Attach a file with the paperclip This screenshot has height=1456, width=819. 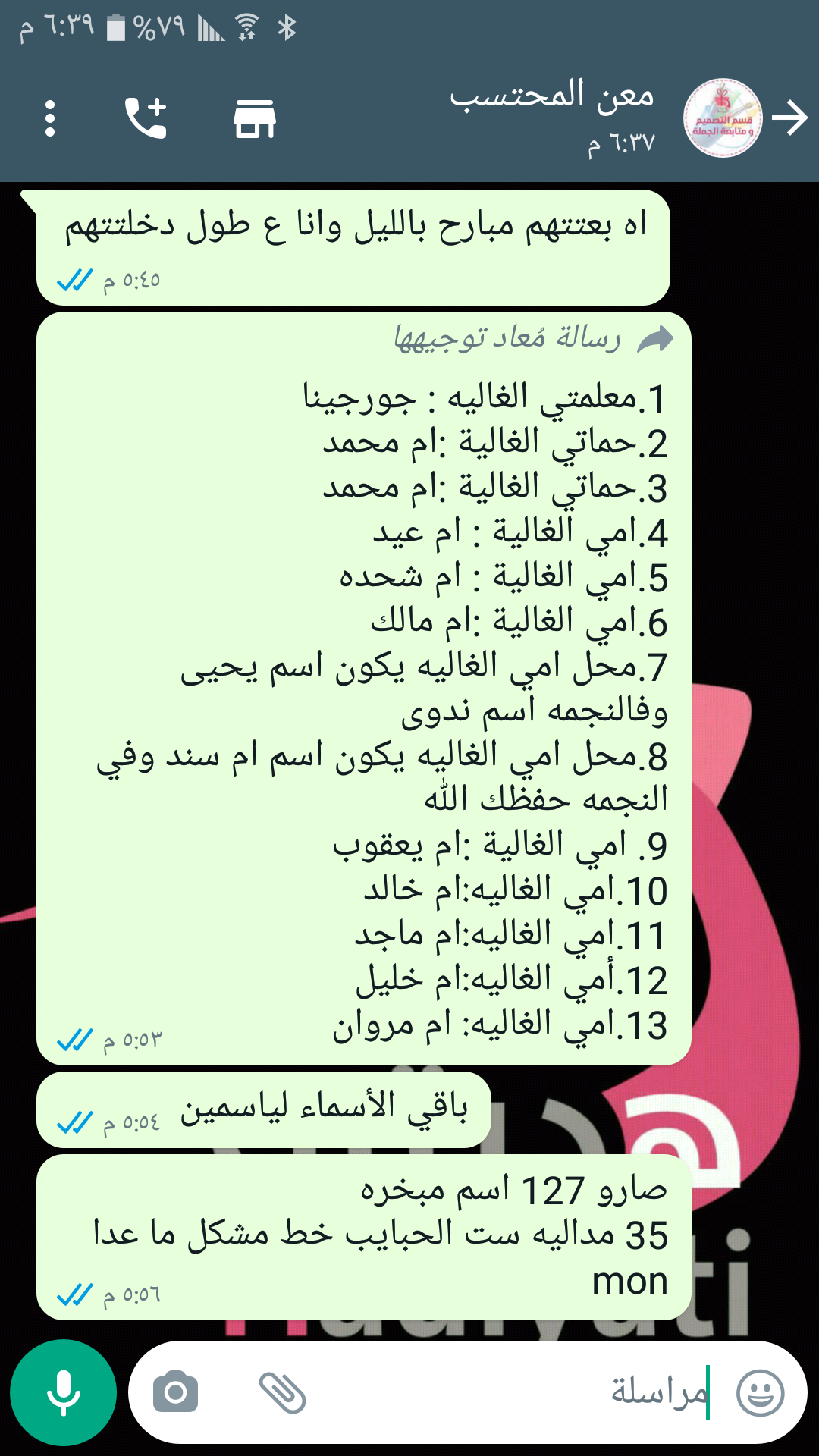(x=282, y=1392)
